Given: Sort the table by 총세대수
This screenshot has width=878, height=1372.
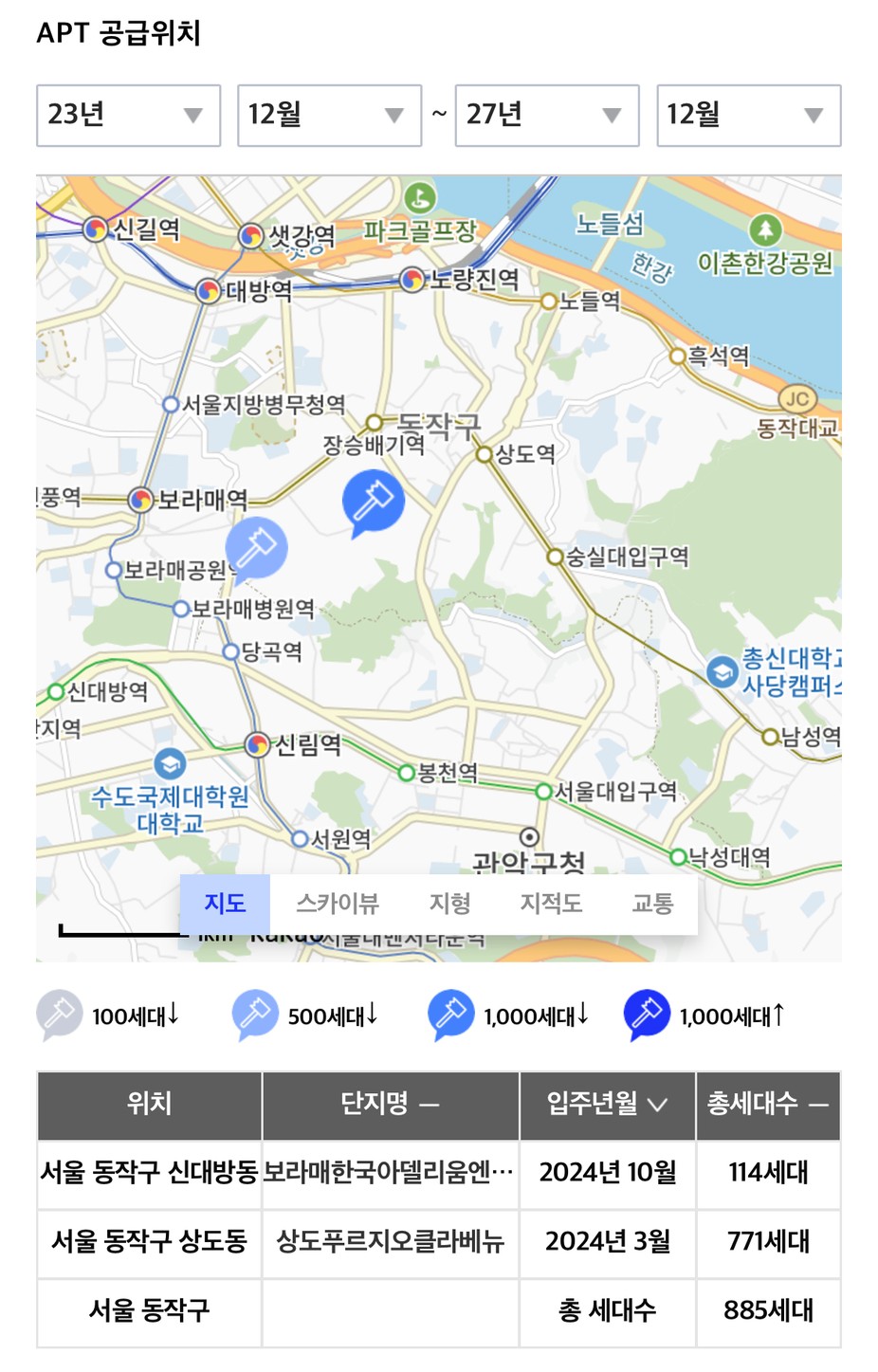Looking at the screenshot, I should [x=767, y=1105].
